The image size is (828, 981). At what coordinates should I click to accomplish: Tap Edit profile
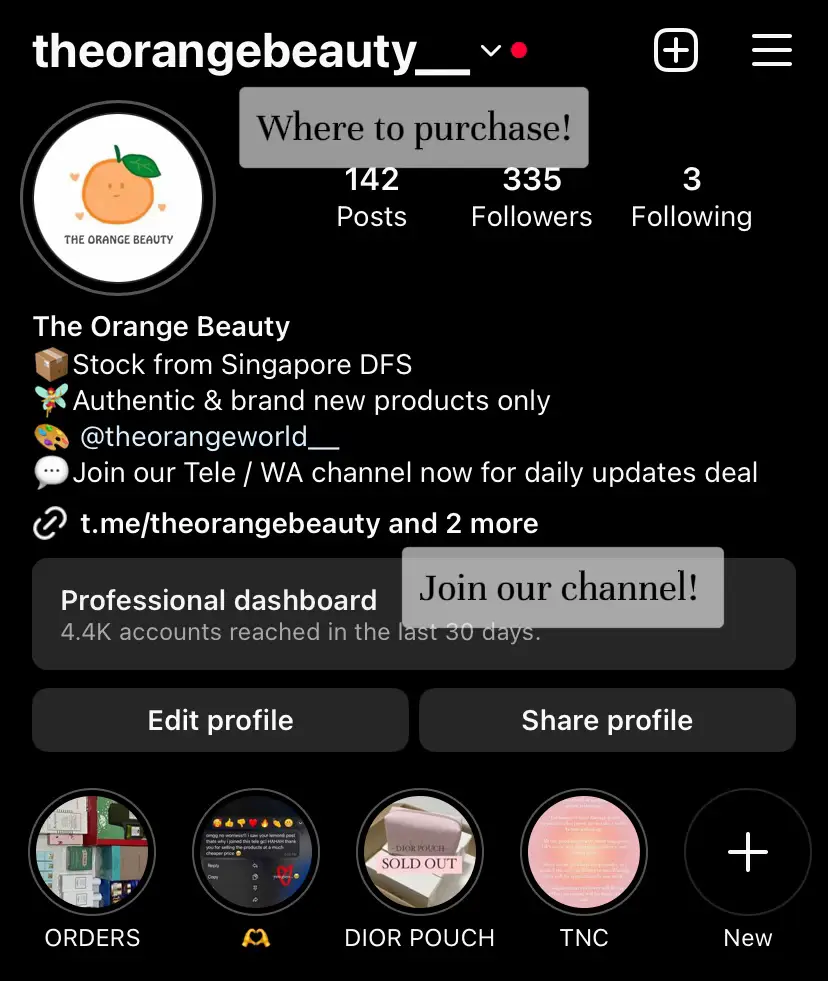coord(220,720)
